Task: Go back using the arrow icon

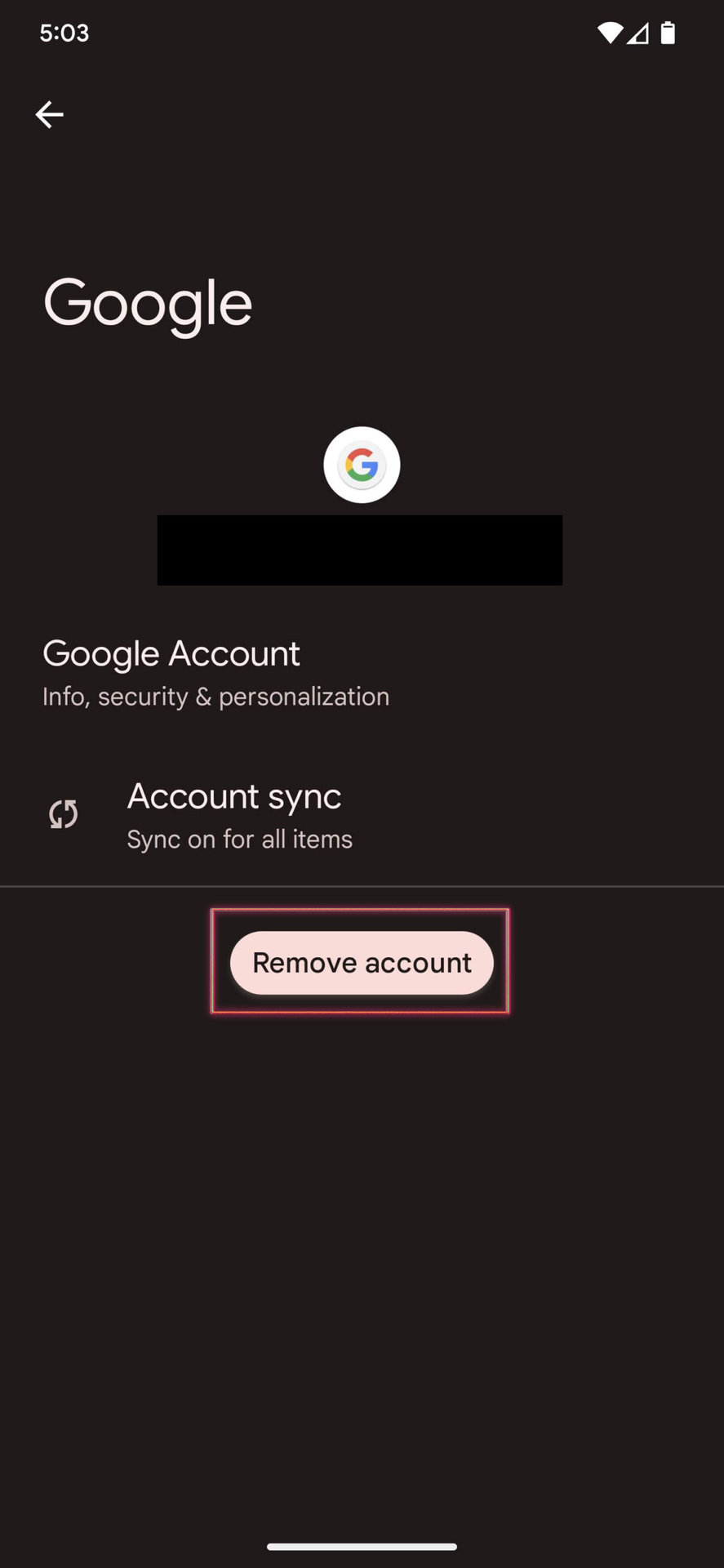Action: click(x=49, y=114)
